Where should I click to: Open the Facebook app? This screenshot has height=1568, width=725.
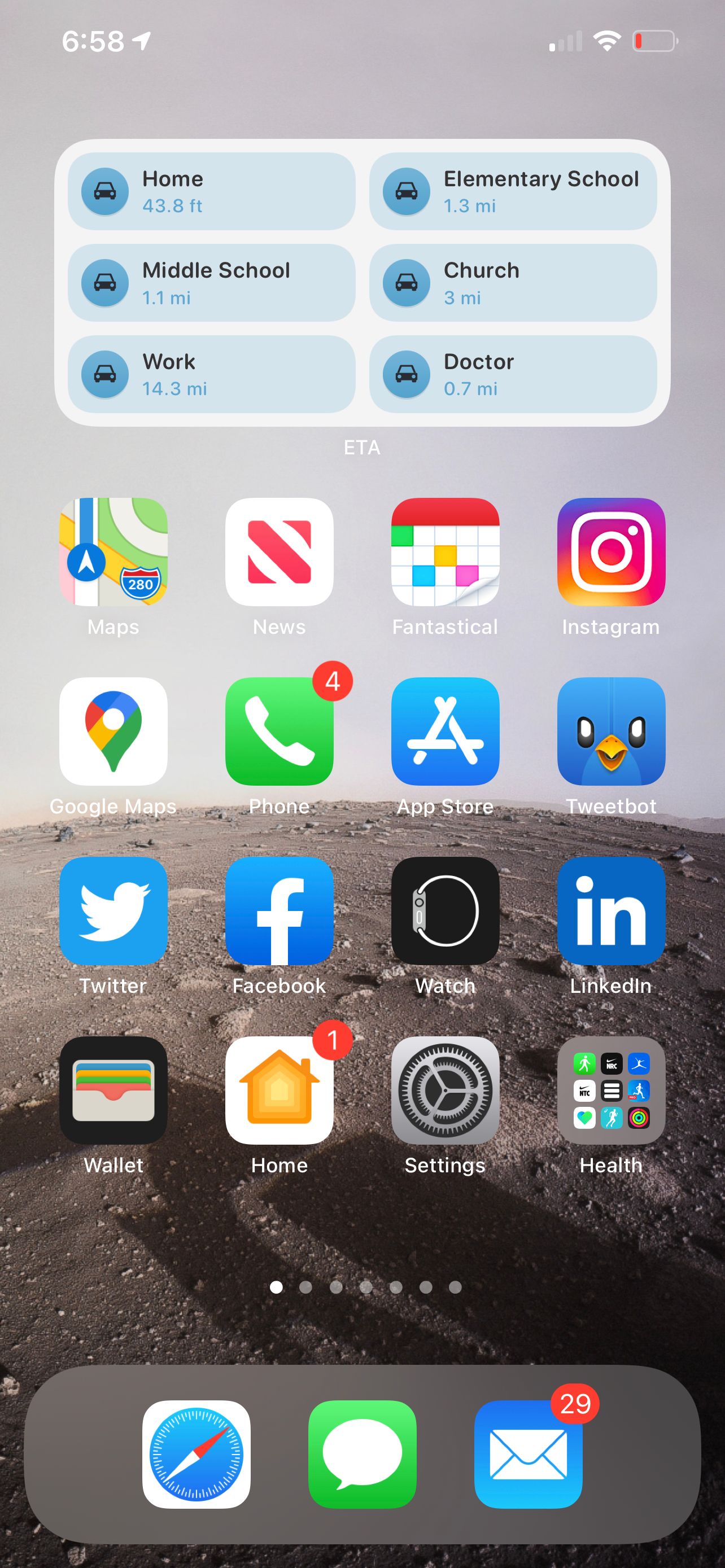click(x=279, y=911)
